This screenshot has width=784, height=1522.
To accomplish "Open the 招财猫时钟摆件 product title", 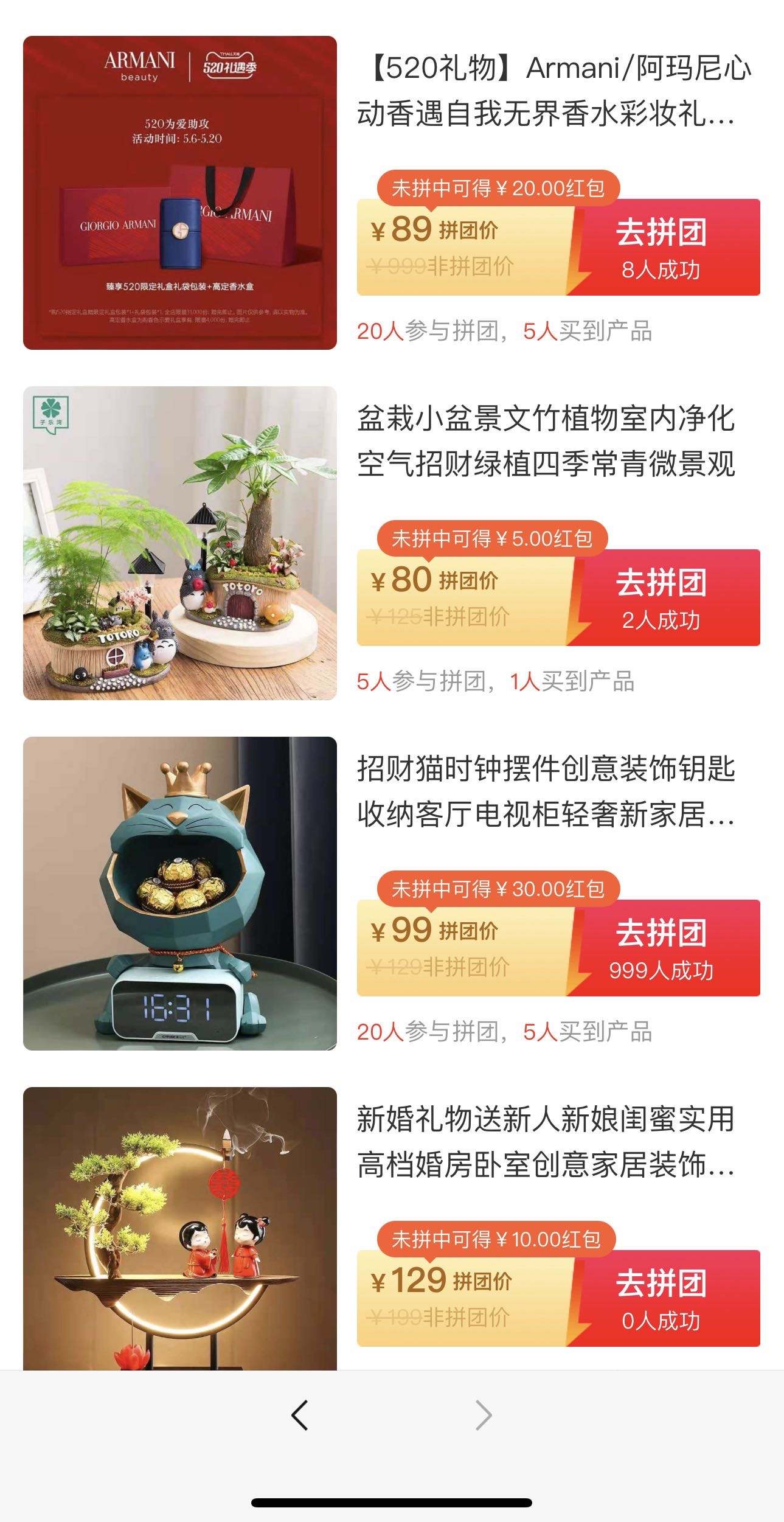I will point(546,791).
